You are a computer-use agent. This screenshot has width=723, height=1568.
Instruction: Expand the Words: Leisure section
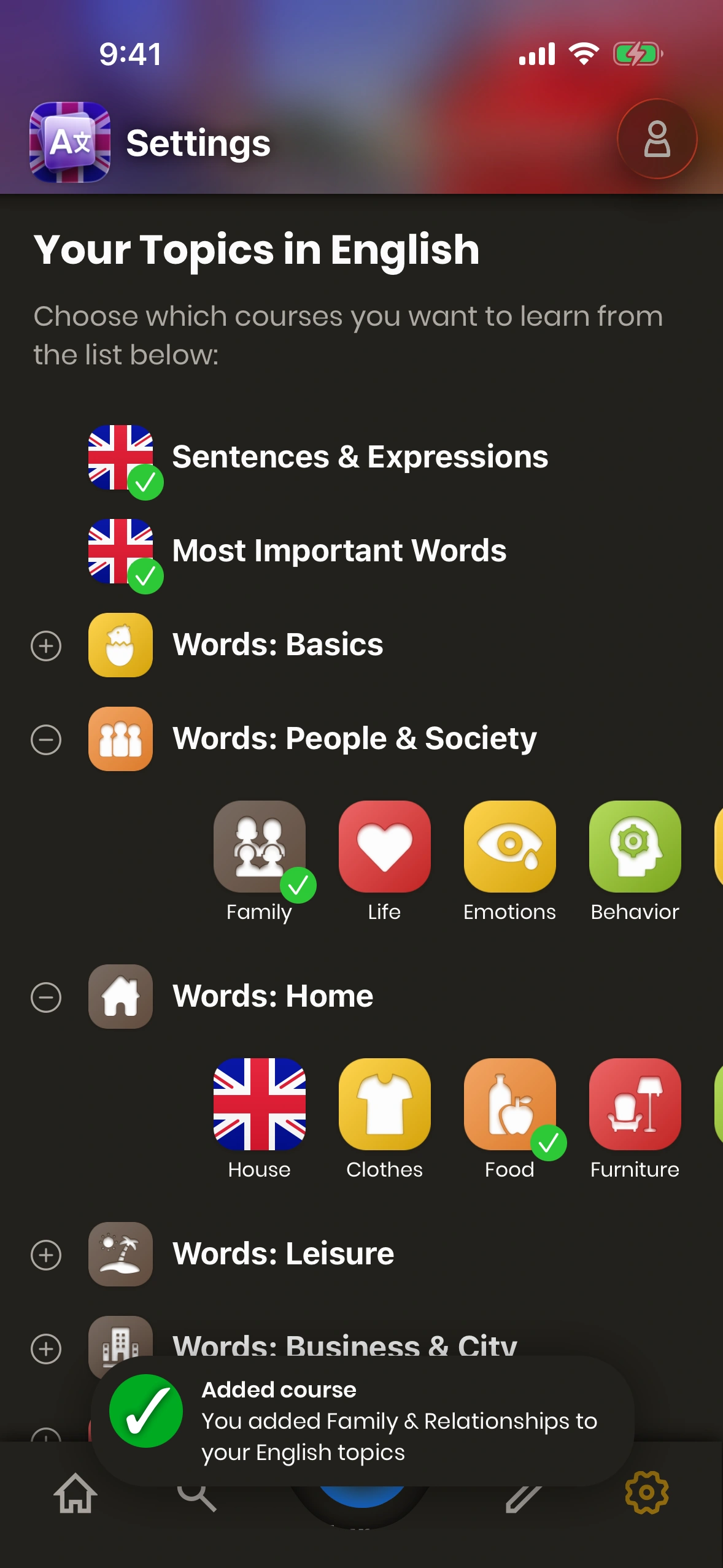coord(46,1255)
